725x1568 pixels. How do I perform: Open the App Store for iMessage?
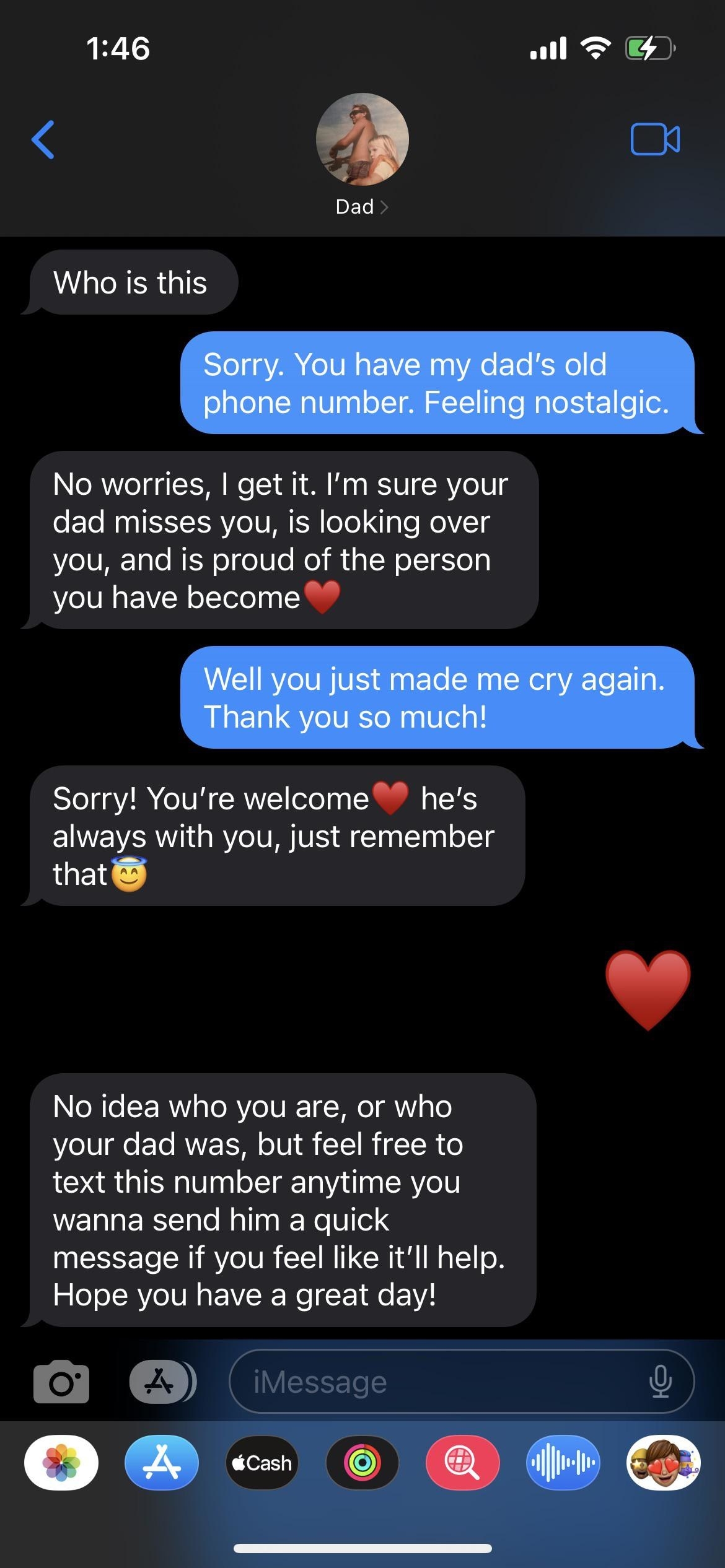pyautogui.click(x=162, y=1463)
